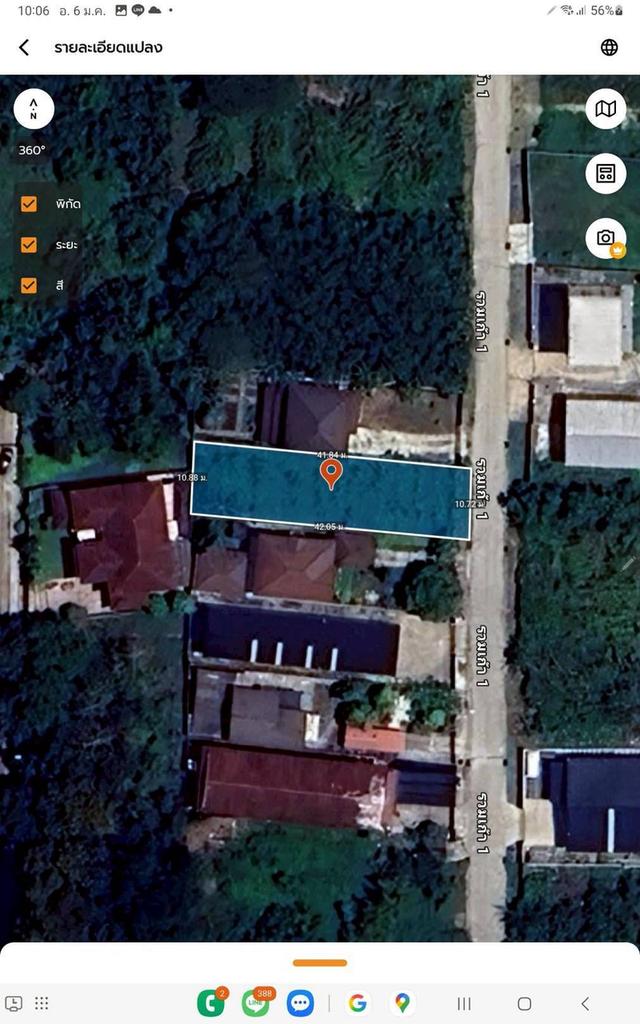Open the Messages app in taskbar
Image resolution: width=640 pixels, height=1024 pixels.
(x=300, y=1003)
